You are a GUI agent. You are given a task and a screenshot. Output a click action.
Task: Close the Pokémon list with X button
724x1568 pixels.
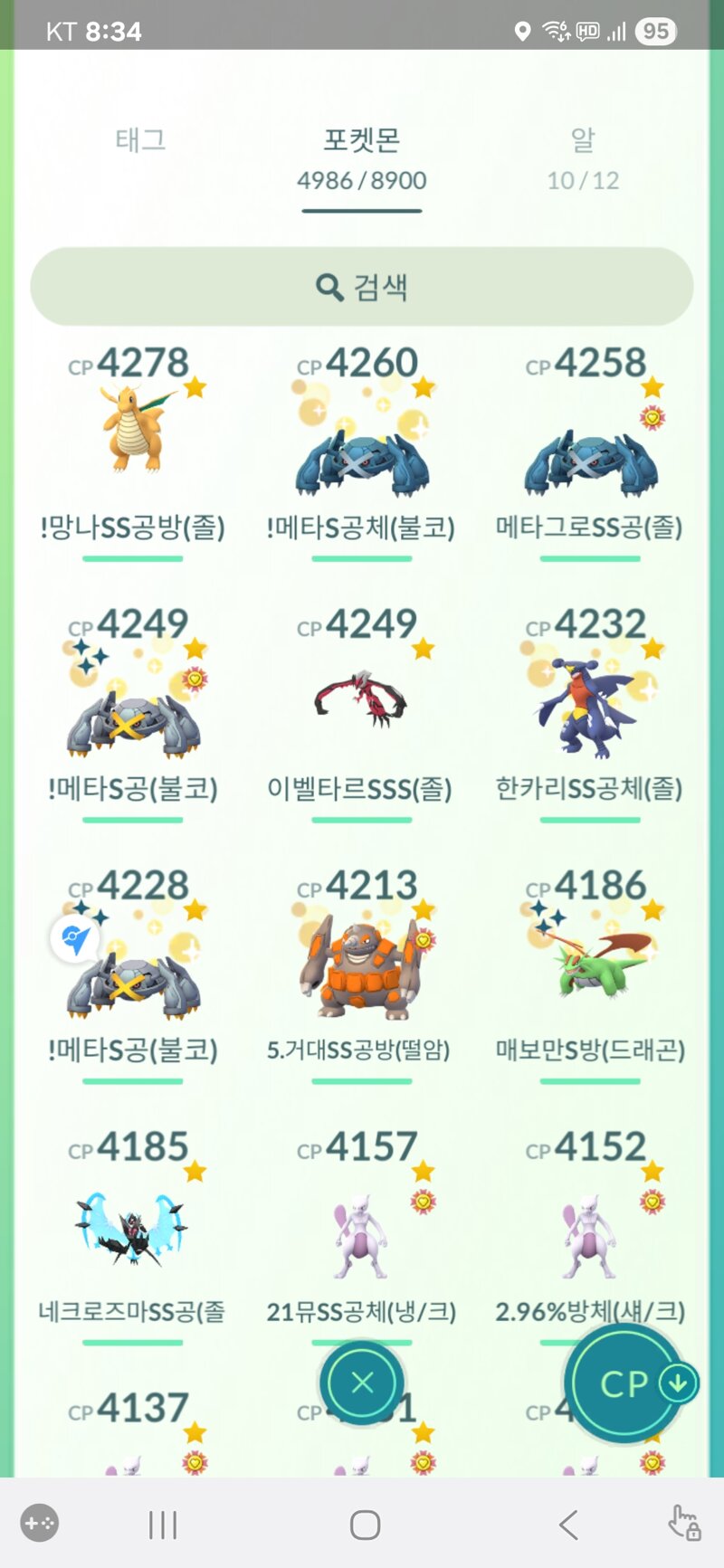click(x=362, y=1382)
